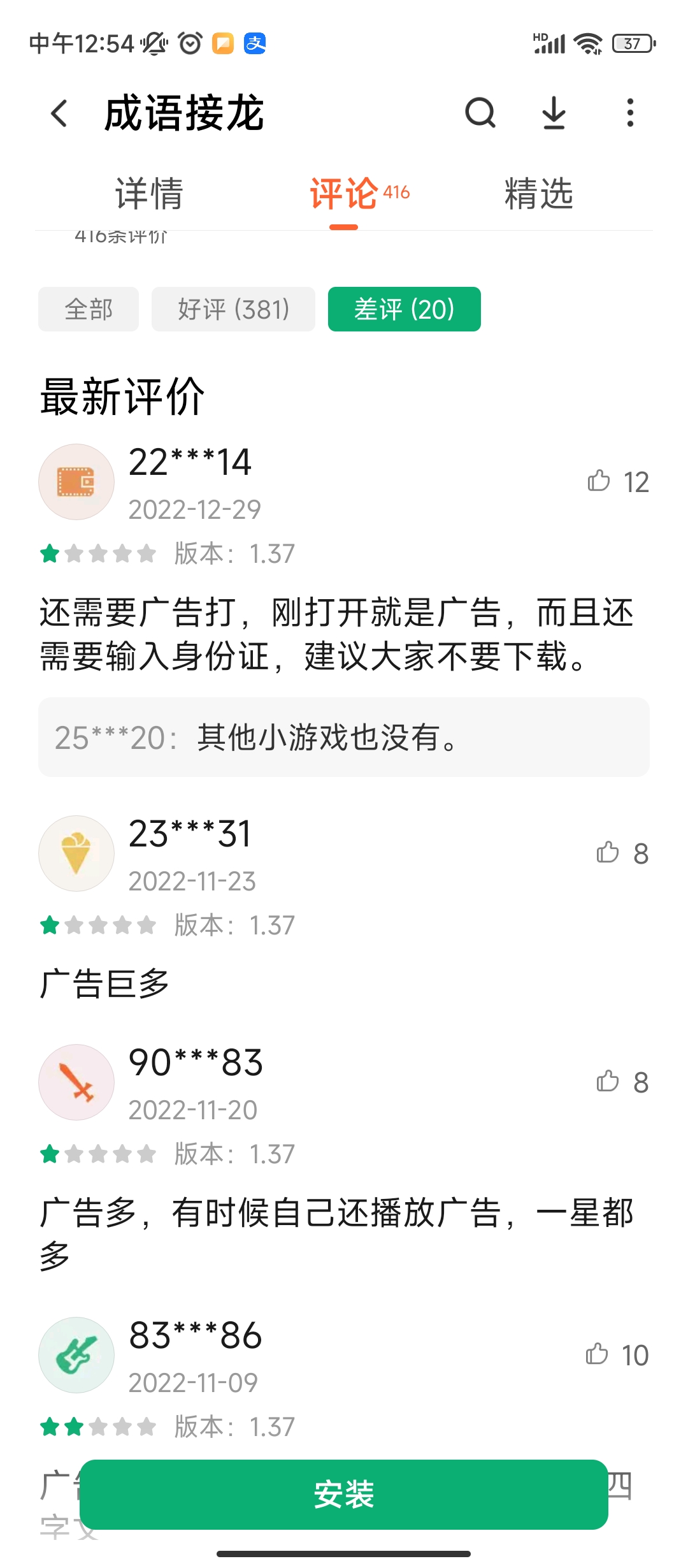
Task: Enable the 差评 negative reviews filter
Action: (x=403, y=309)
